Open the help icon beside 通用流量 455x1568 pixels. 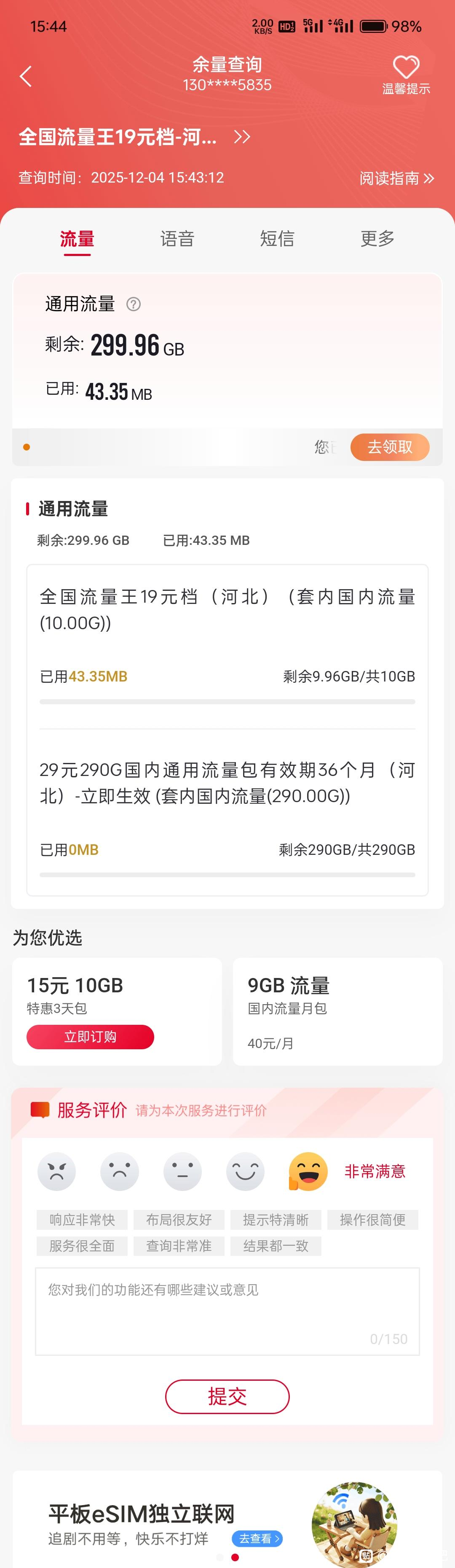[133, 304]
